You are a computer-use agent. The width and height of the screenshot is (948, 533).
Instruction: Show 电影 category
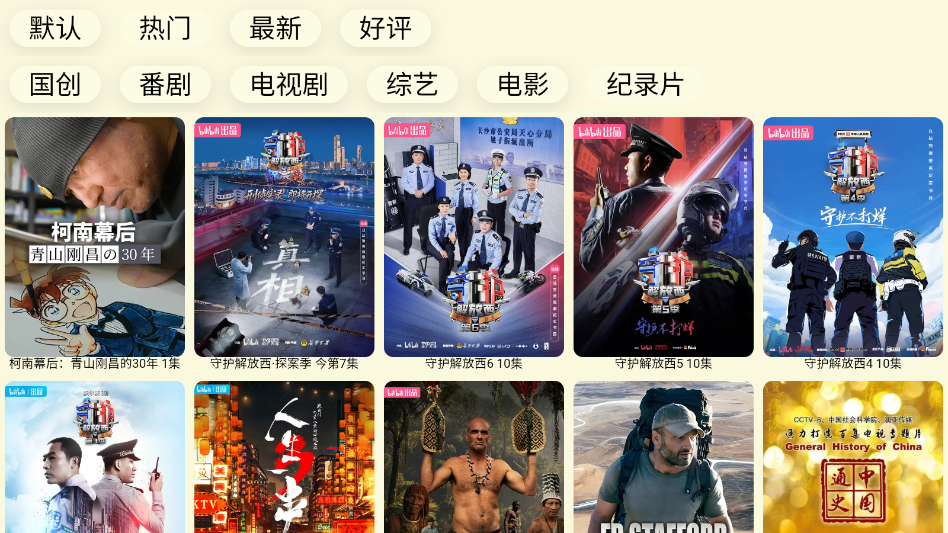coord(522,85)
